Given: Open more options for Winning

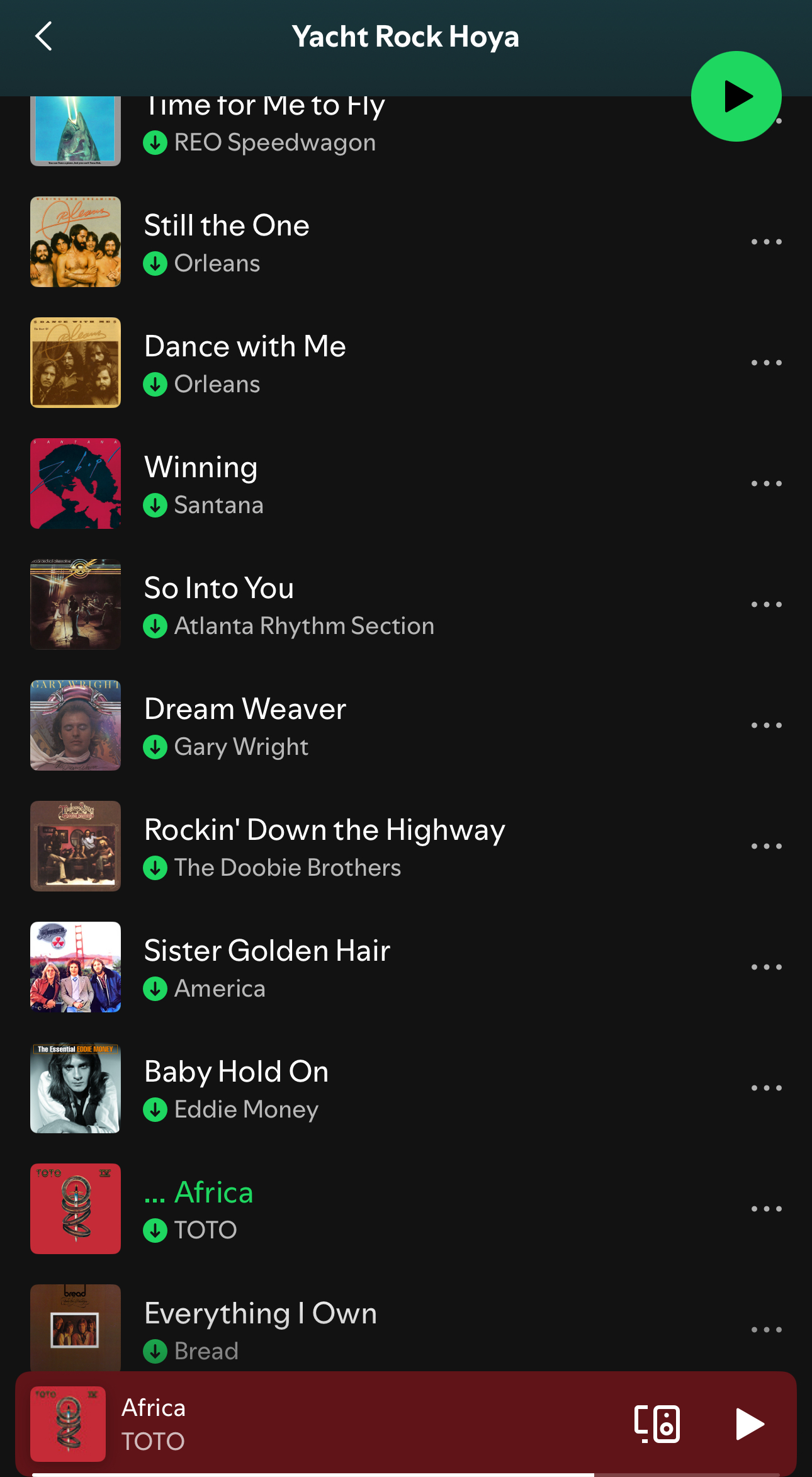Looking at the screenshot, I should (766, 484).
